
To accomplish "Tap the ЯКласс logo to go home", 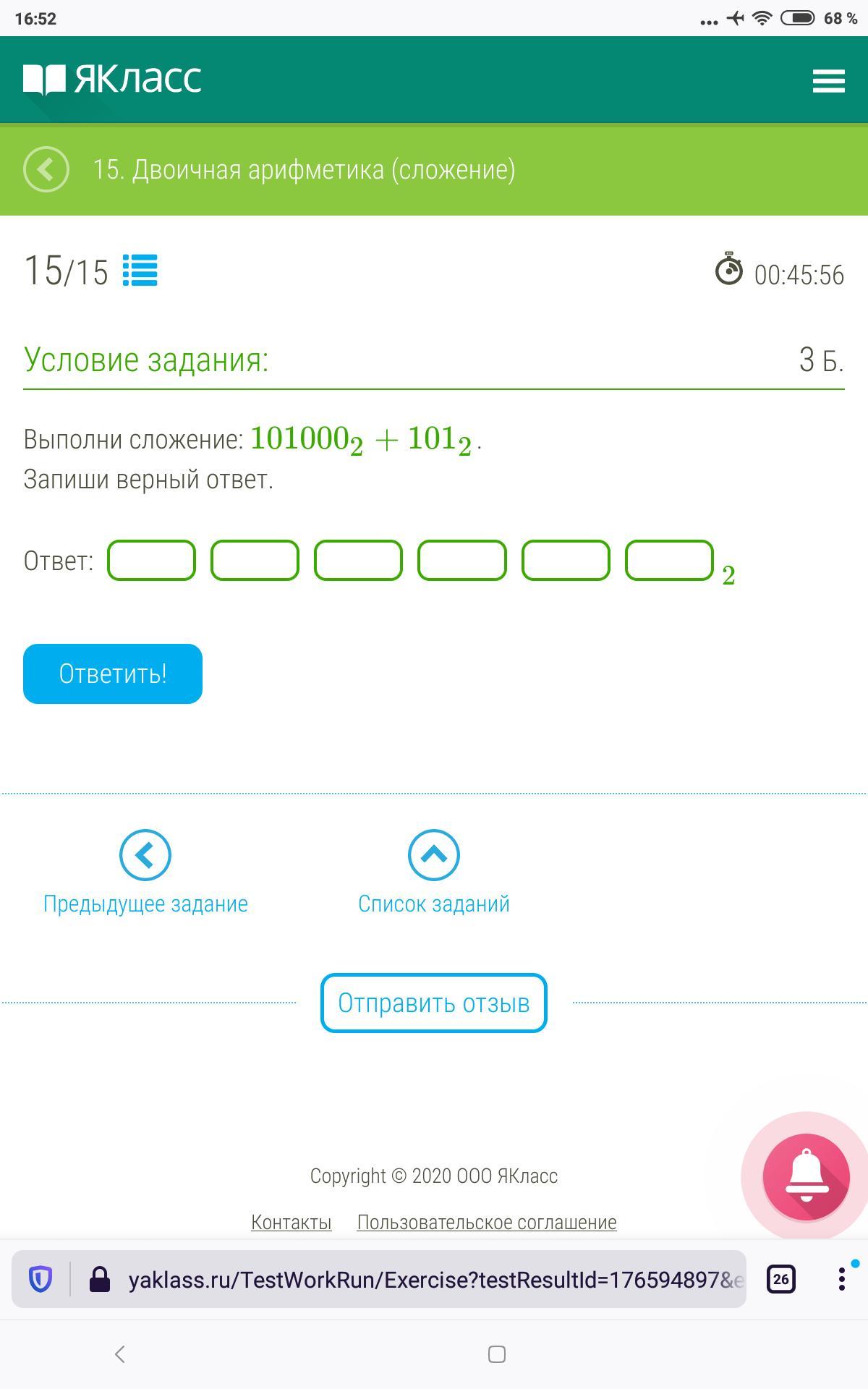I will [113, 80].
